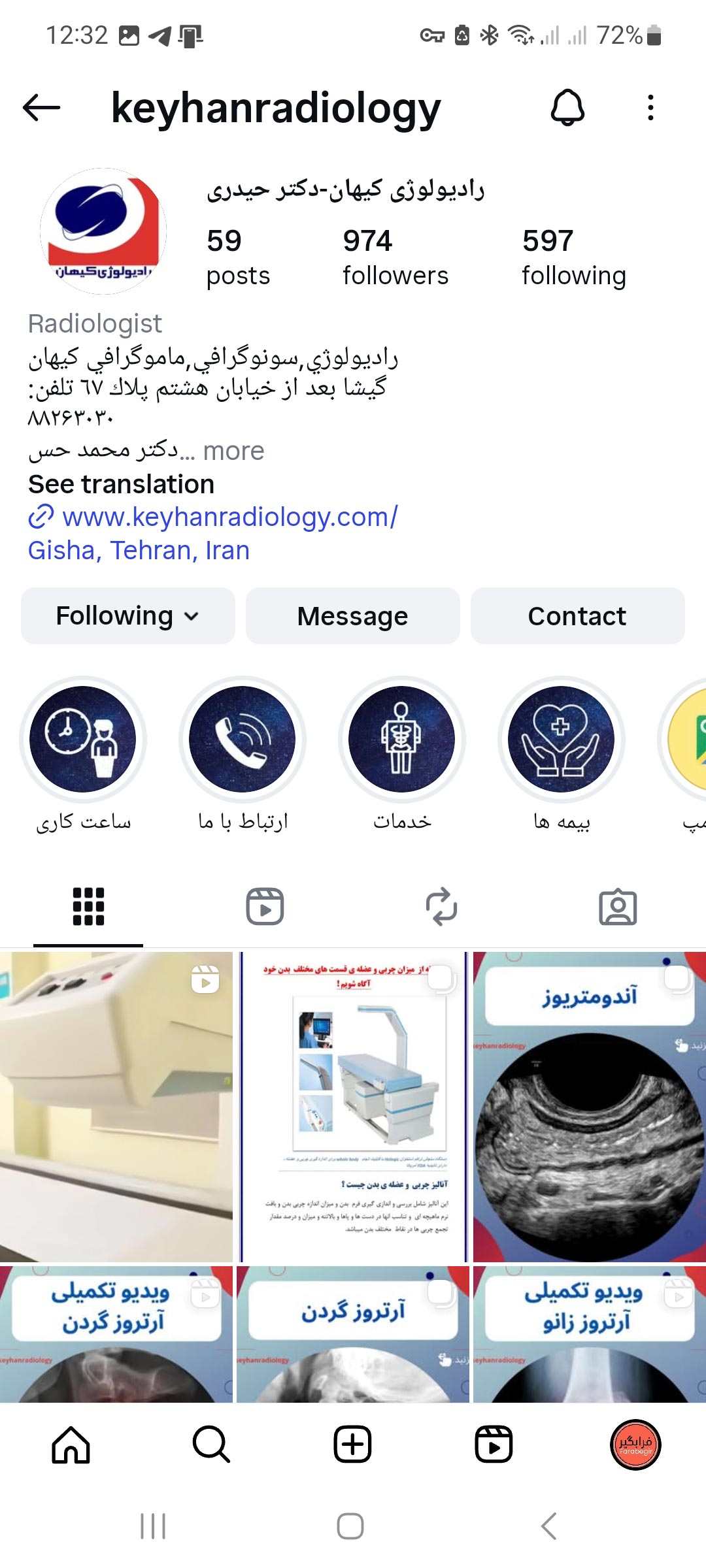Switch to the Reels tab icon
The width and height of the screenshot is (706, 1568).
pos(264,906)
